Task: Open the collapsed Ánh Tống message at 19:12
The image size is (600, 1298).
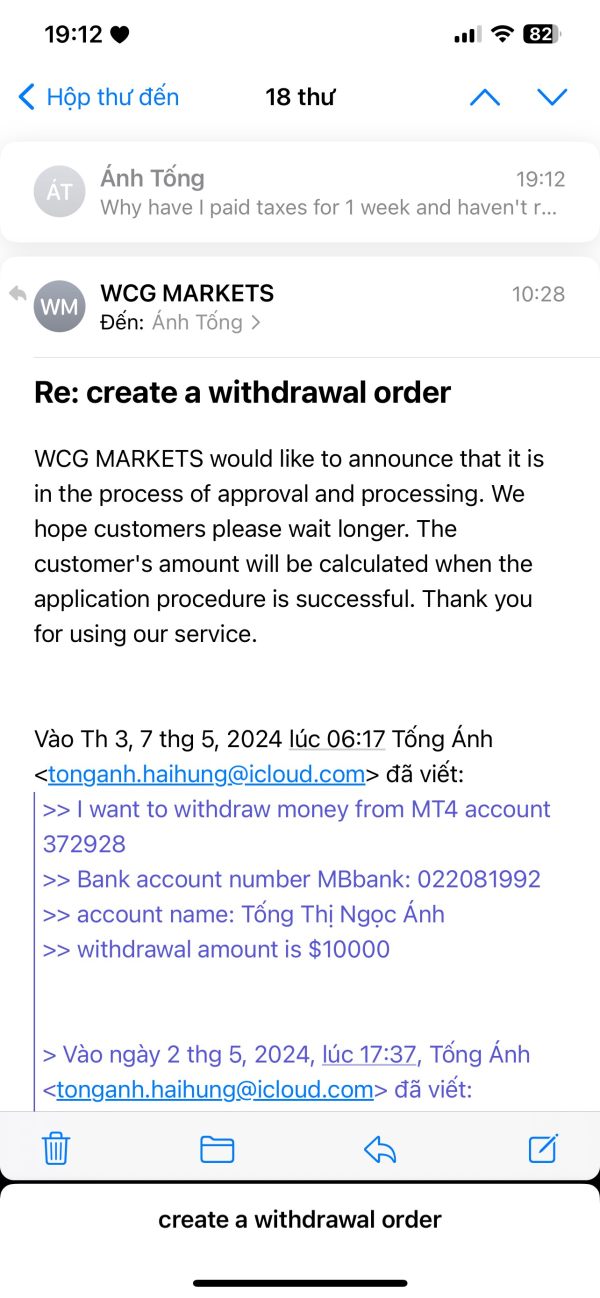Action: tap(300, 193)
